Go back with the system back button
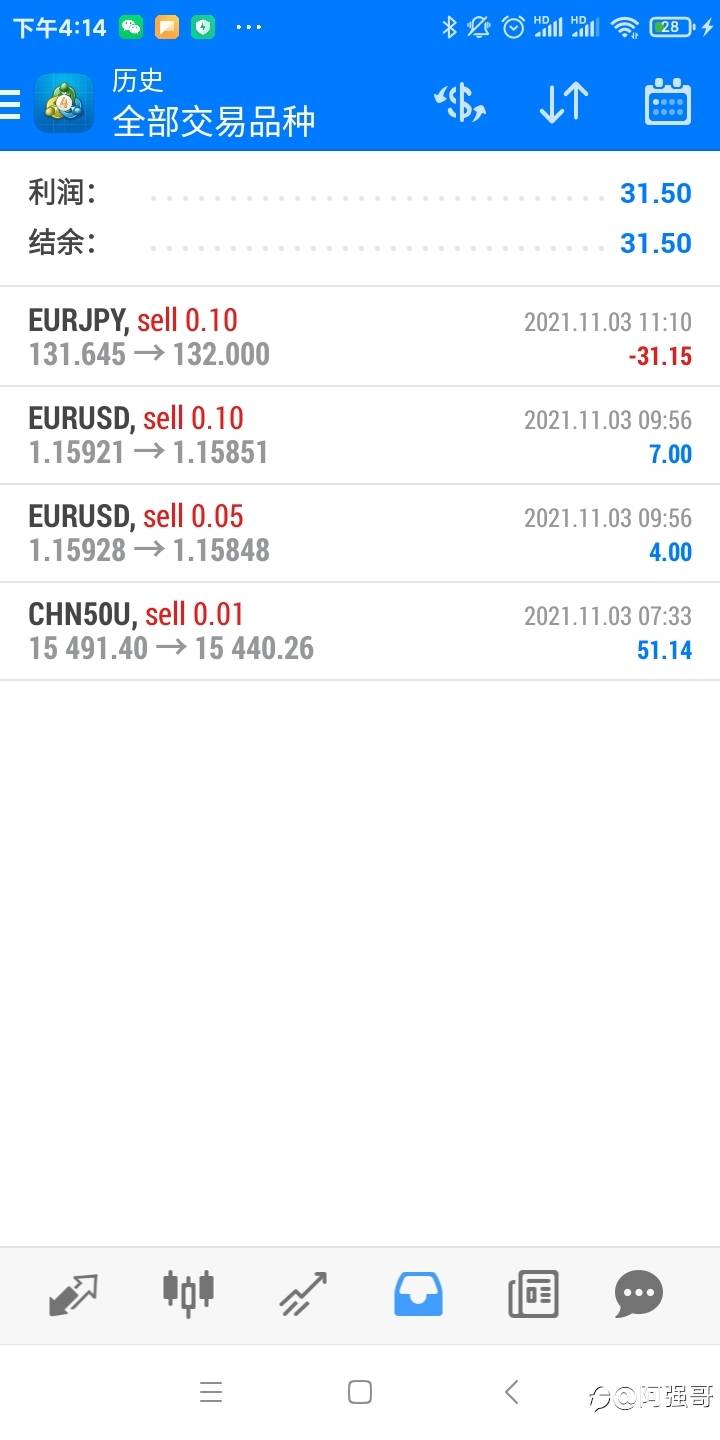 (x=511, y=1392)
